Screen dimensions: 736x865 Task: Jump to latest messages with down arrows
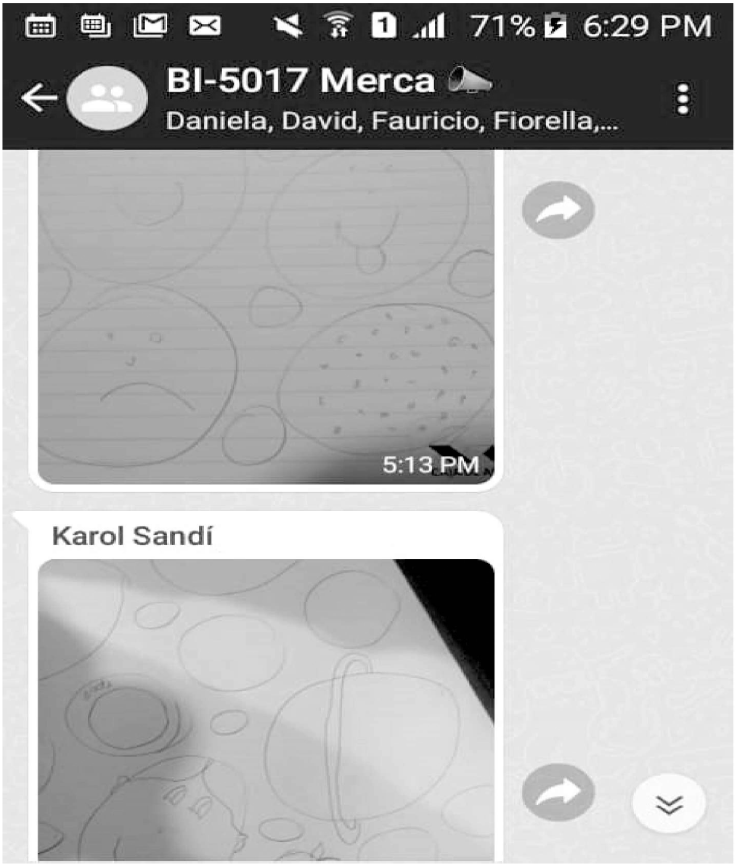[669, 804]
